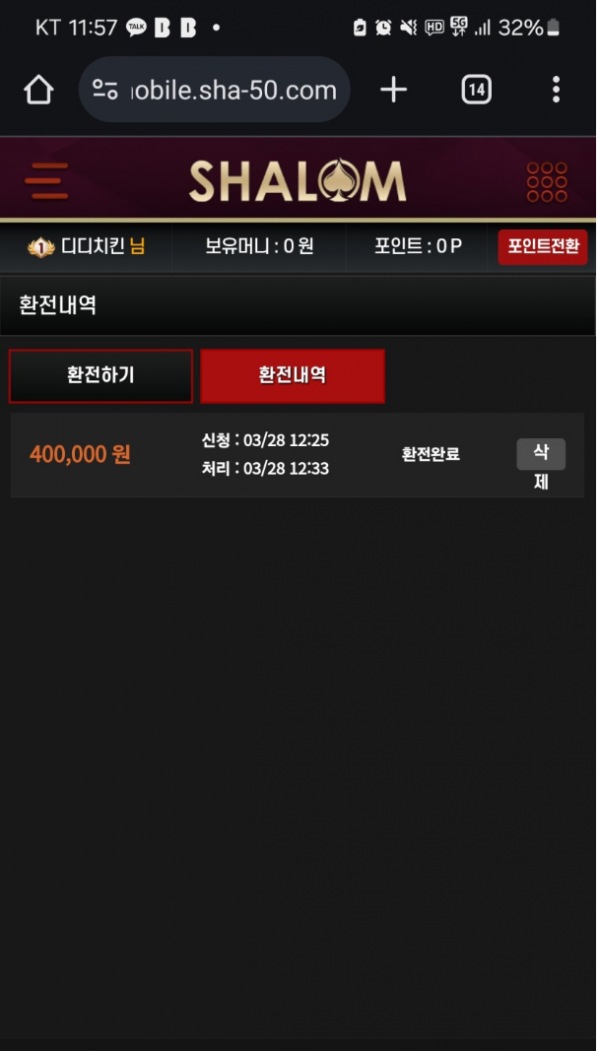Tap the 포인트전환 button
This screenshot has height=1051, width=600.
click(x=542, y=247)
